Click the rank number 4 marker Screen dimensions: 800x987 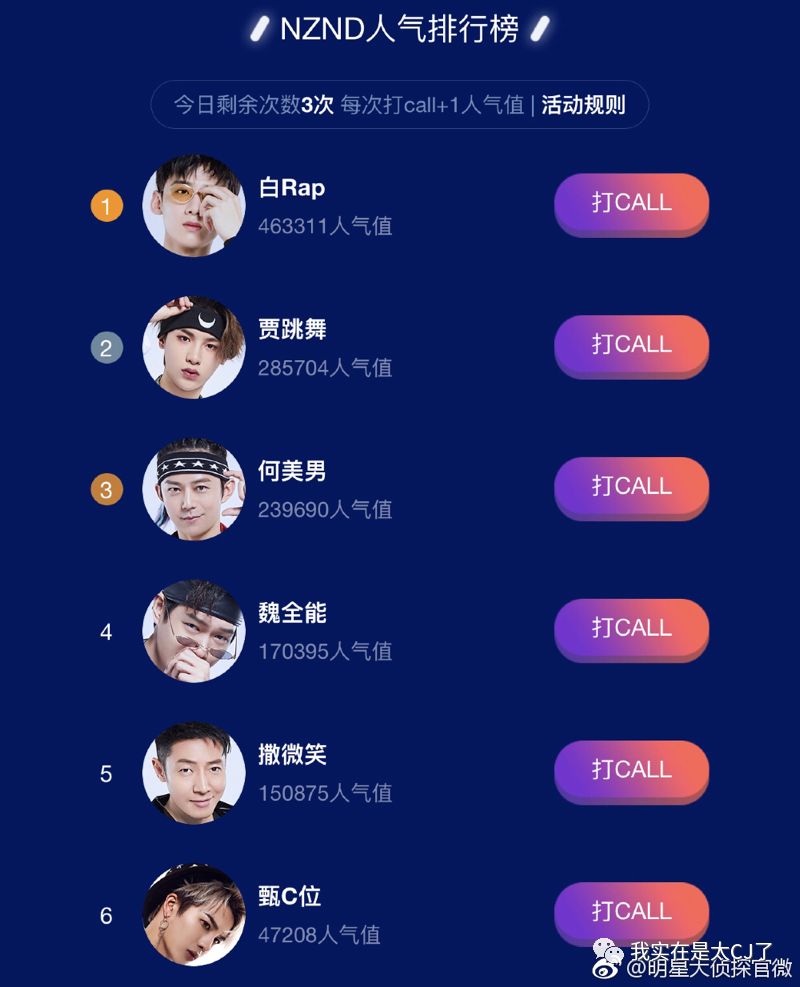107,634
